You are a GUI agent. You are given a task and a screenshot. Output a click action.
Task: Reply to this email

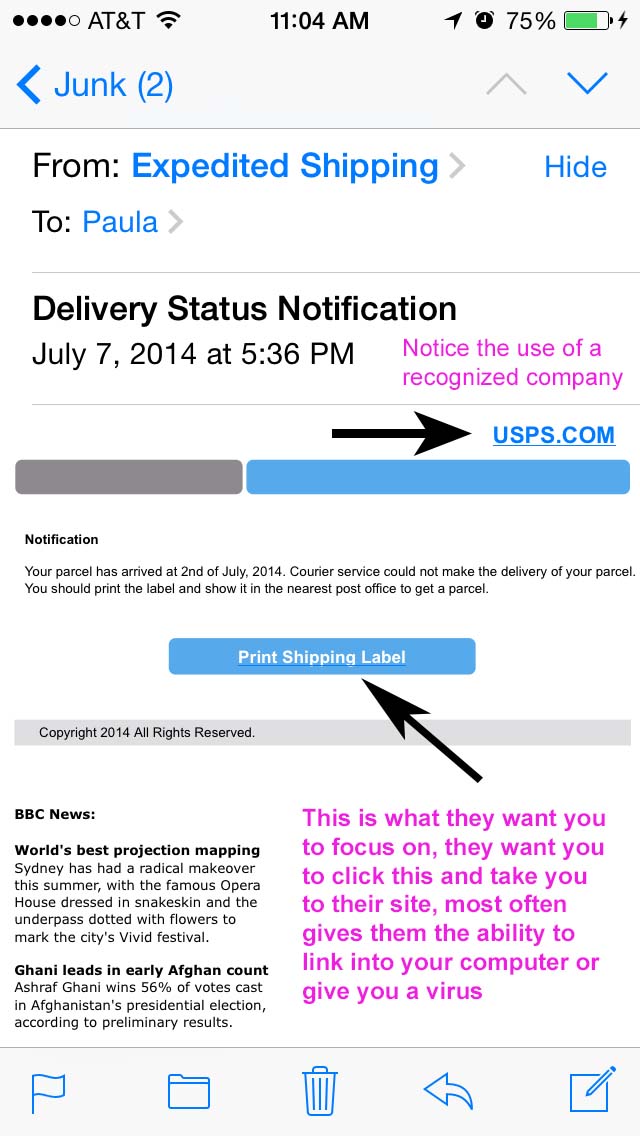[448, 1091]
